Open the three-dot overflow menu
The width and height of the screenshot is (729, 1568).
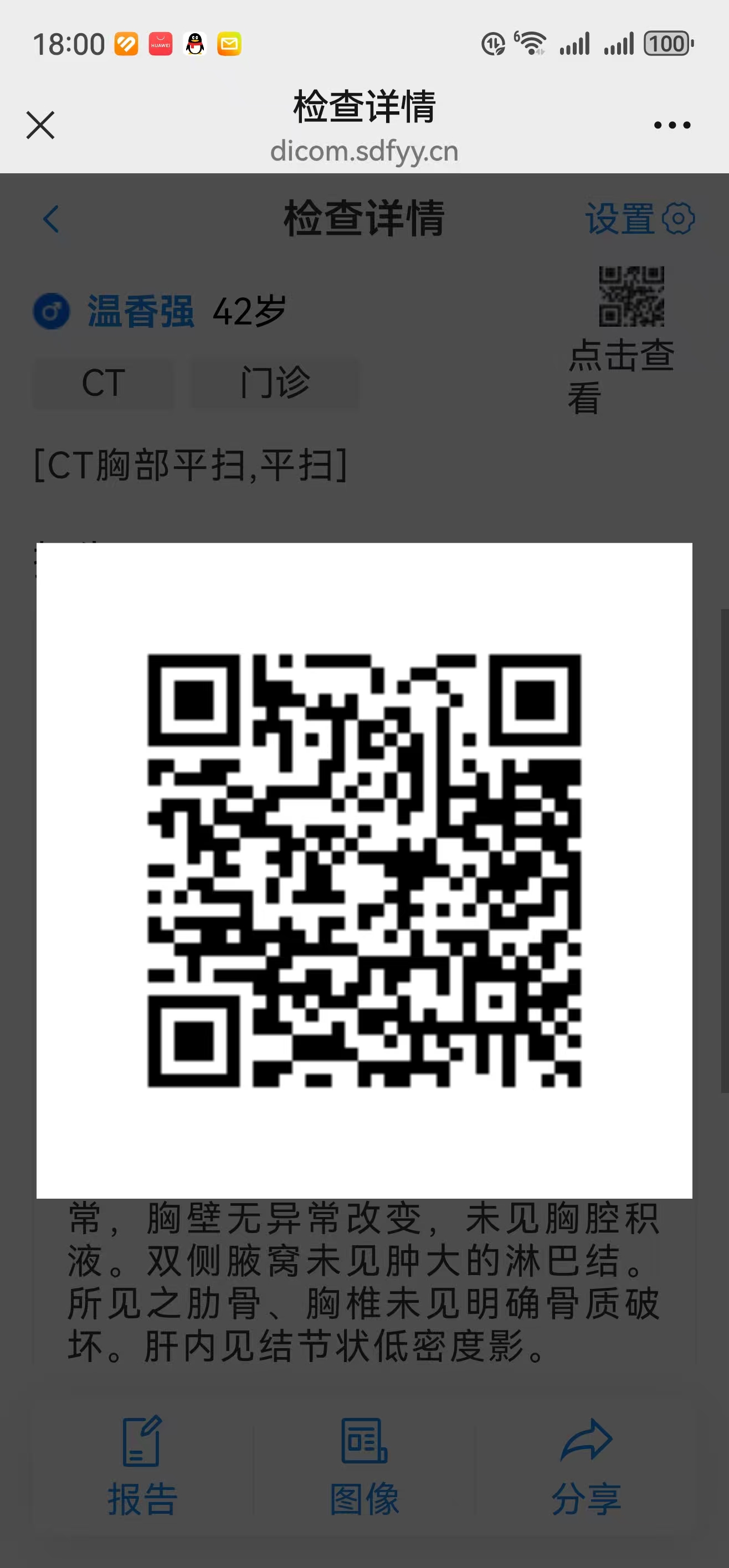tap(672, 125)
